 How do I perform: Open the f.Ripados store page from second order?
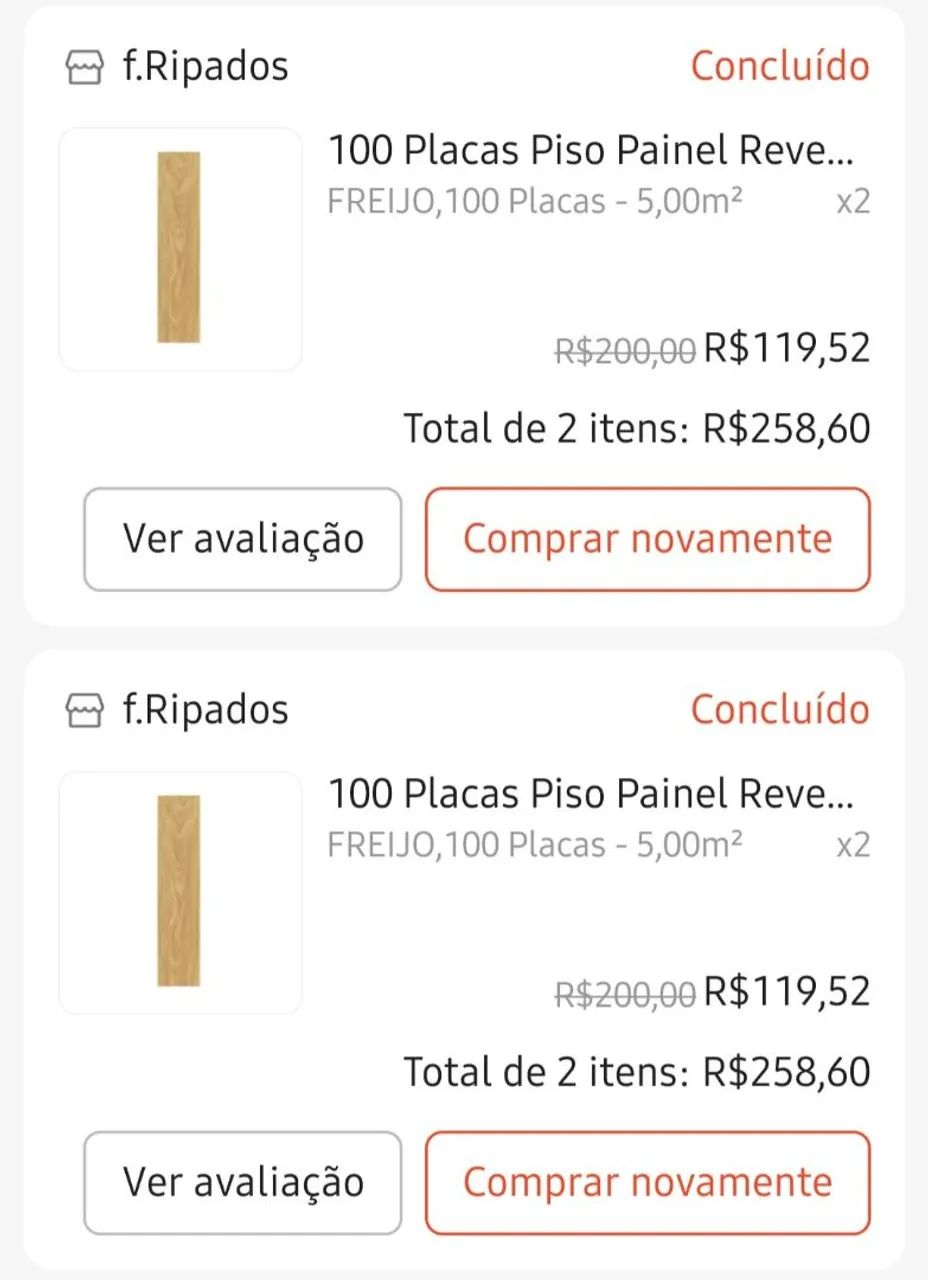(204, 710)
